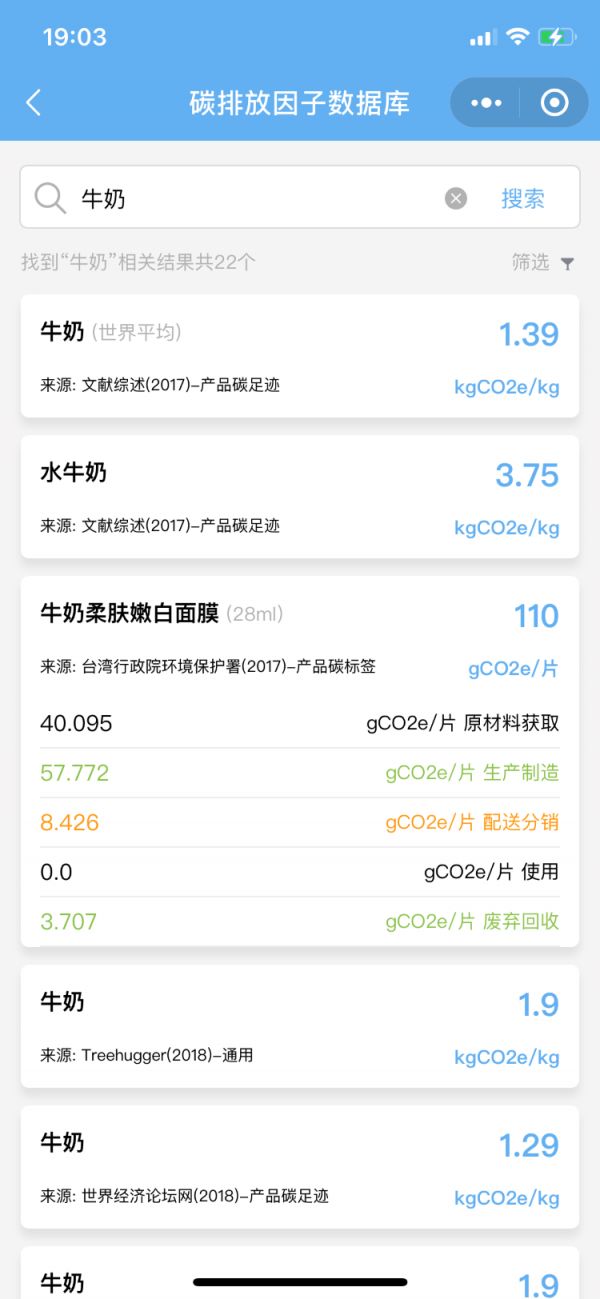The image size is (600, 1299).
Task: Open the 水牛奶 result card
Action: point(300,497)
